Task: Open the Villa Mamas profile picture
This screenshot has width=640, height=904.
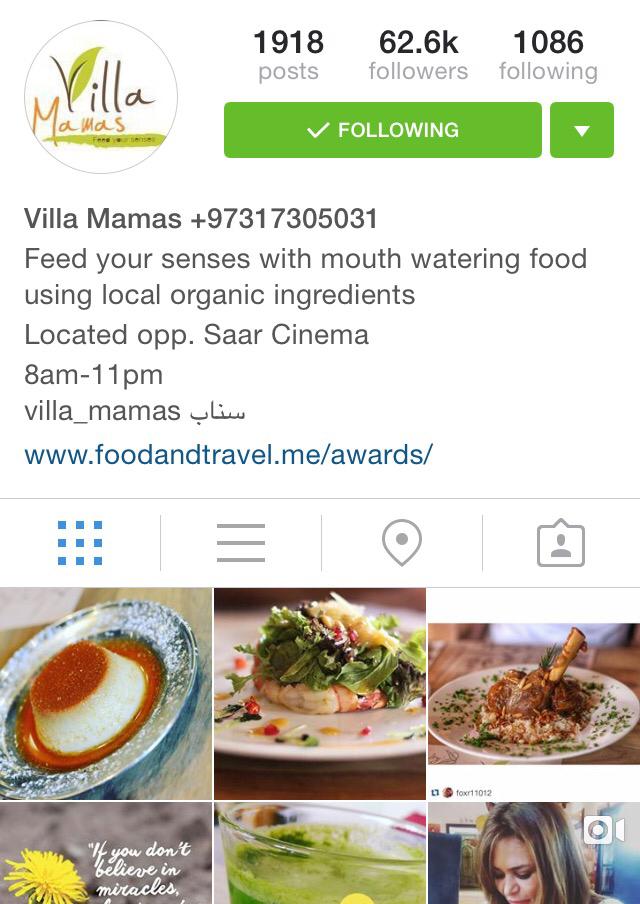Action: point(100,97)
